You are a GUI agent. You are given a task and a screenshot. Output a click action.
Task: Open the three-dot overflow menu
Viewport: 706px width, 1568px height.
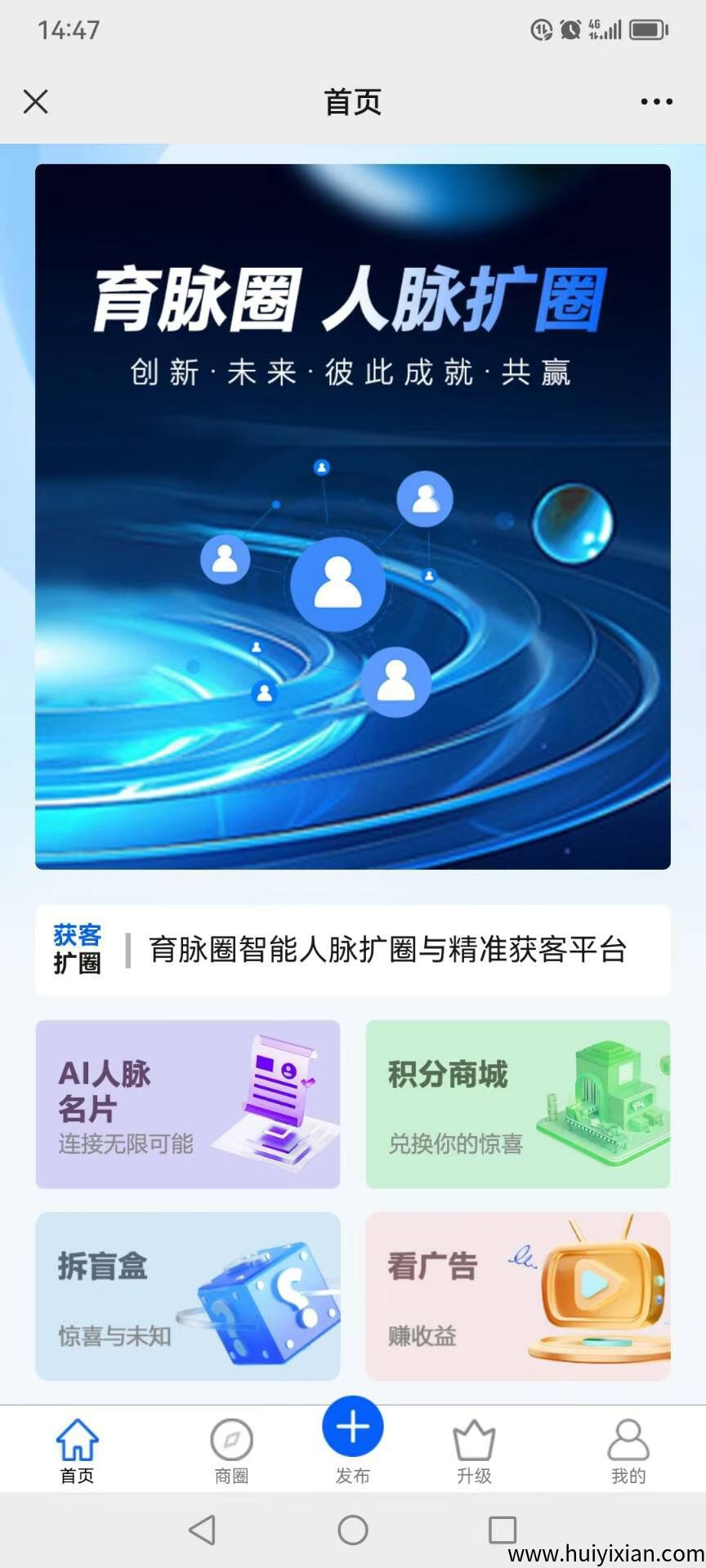point(656,102)
